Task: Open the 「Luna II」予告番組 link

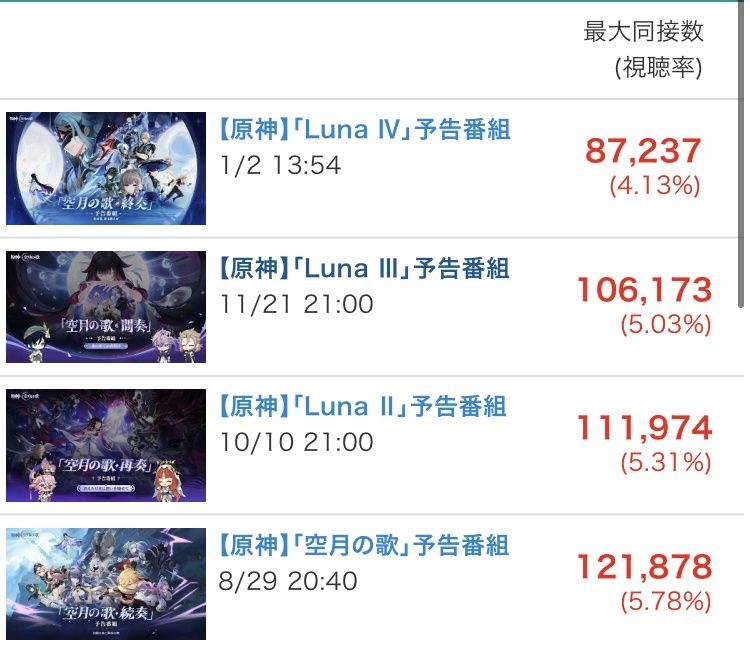Action: (x=362, y=406)
